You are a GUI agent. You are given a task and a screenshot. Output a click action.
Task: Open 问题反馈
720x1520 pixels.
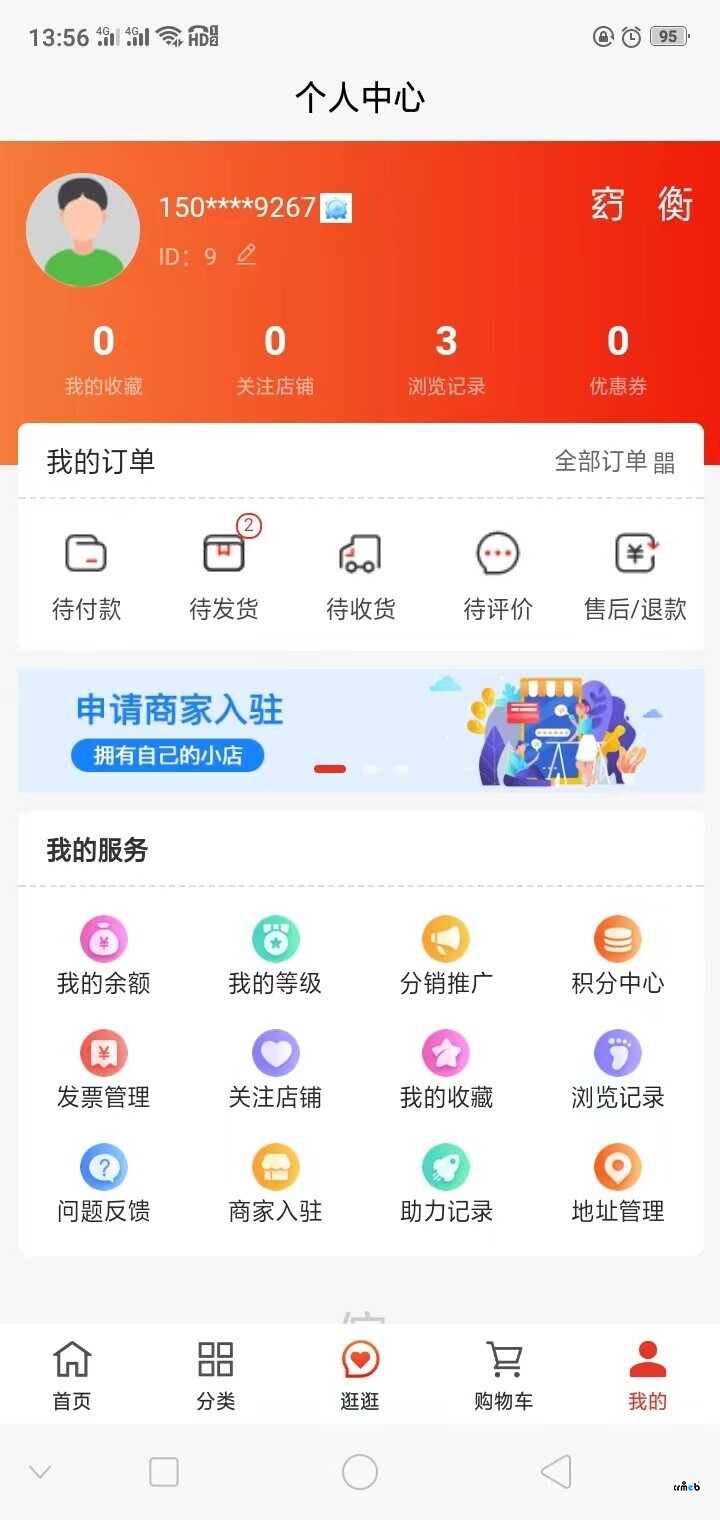(103, 1184)
